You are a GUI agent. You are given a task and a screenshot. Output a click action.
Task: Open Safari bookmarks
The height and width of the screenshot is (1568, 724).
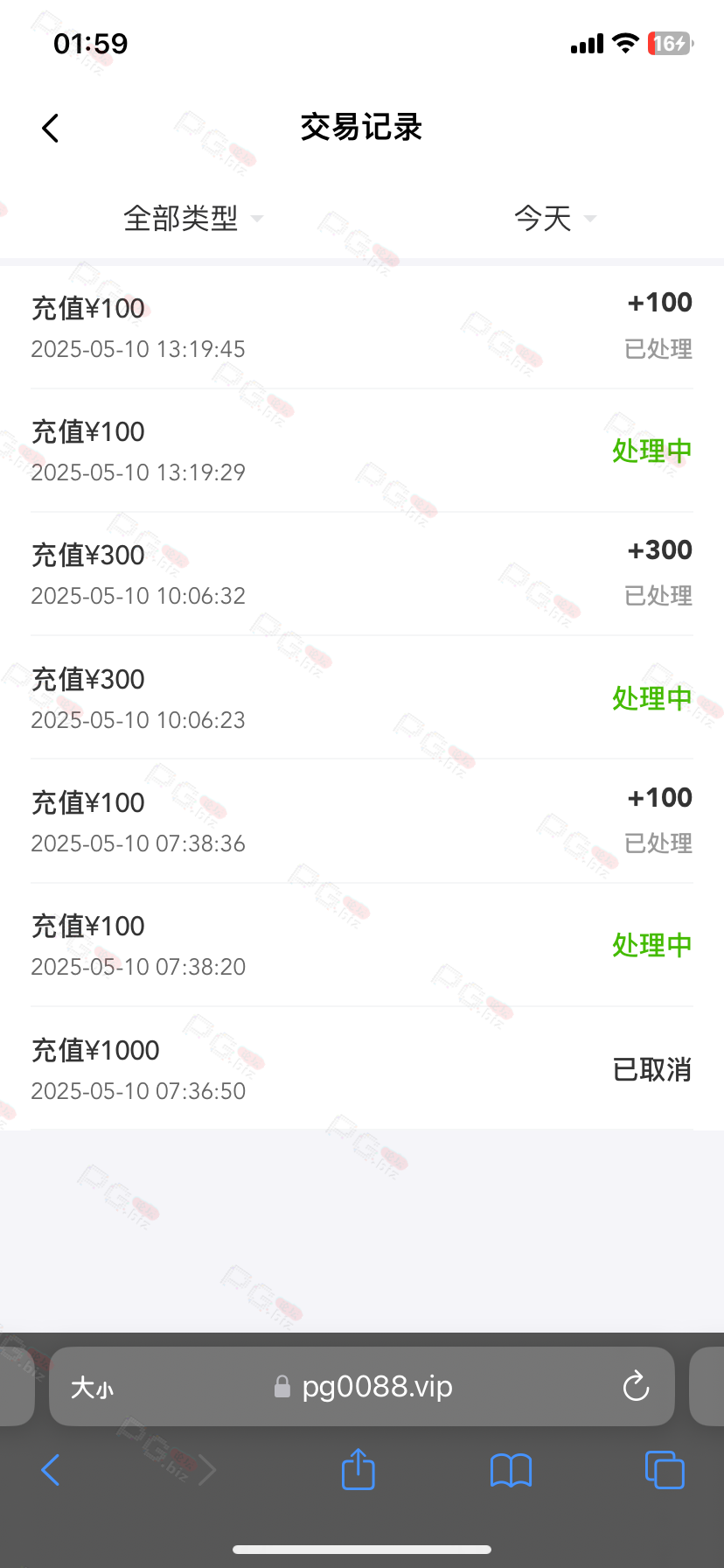point(512,1470)
